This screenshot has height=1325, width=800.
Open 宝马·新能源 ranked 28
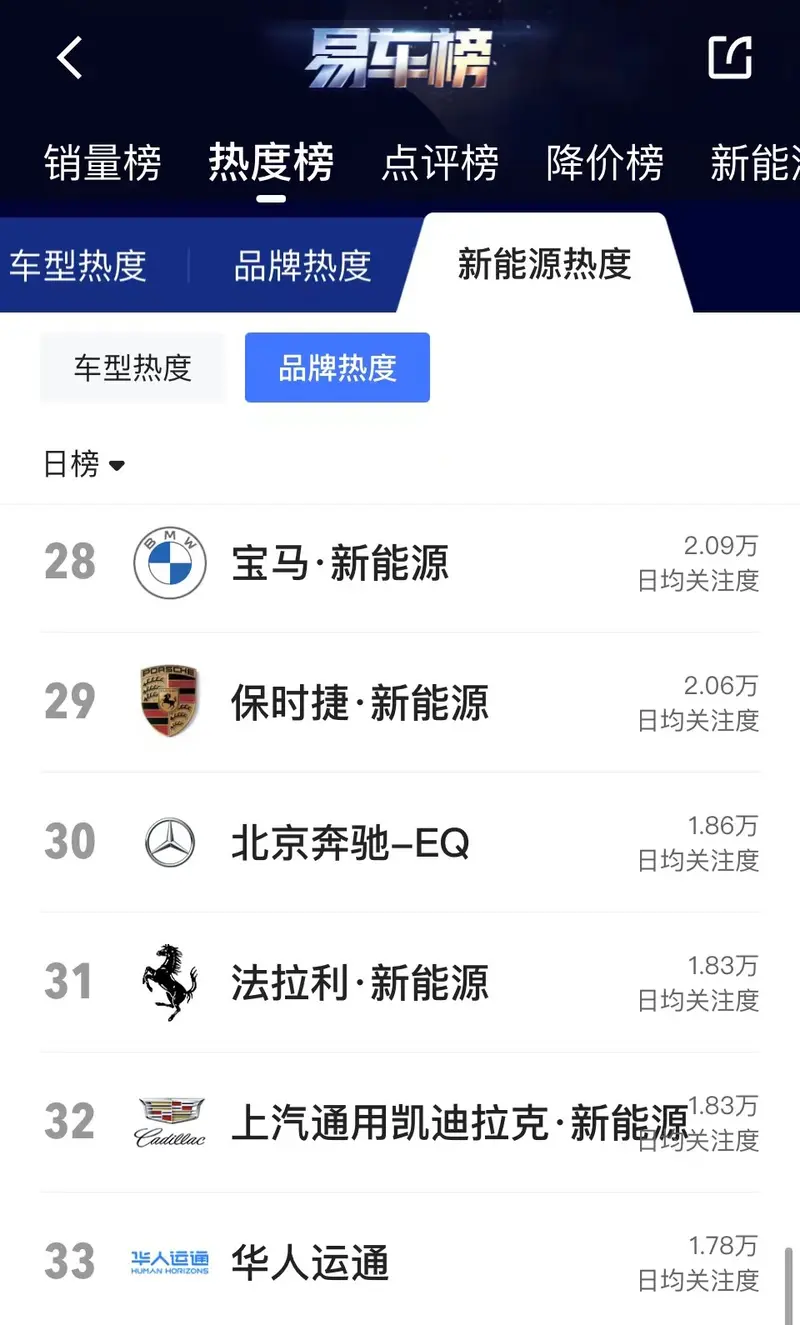[400, 563]
